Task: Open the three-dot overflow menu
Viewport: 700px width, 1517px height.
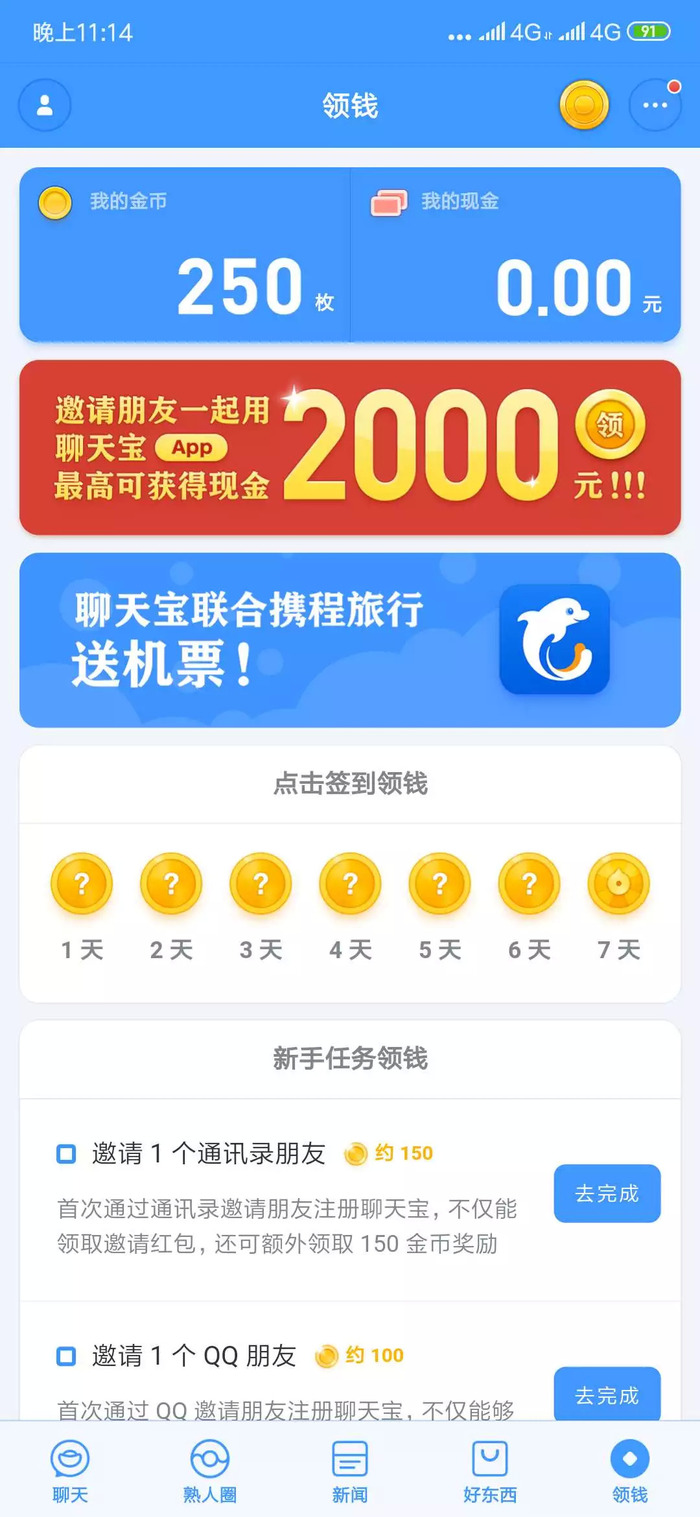Action: (x=655, y=105)
